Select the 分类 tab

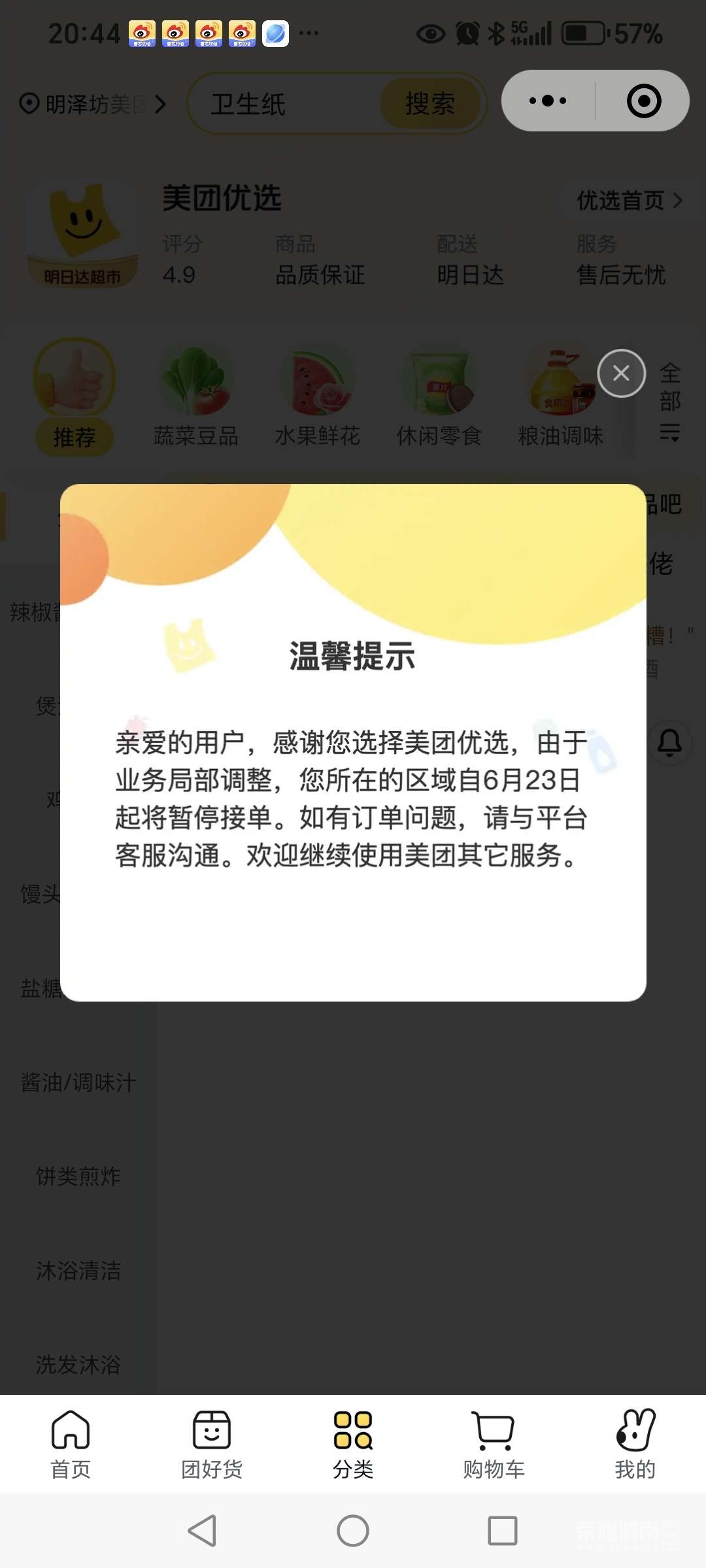pos(353,1444)
